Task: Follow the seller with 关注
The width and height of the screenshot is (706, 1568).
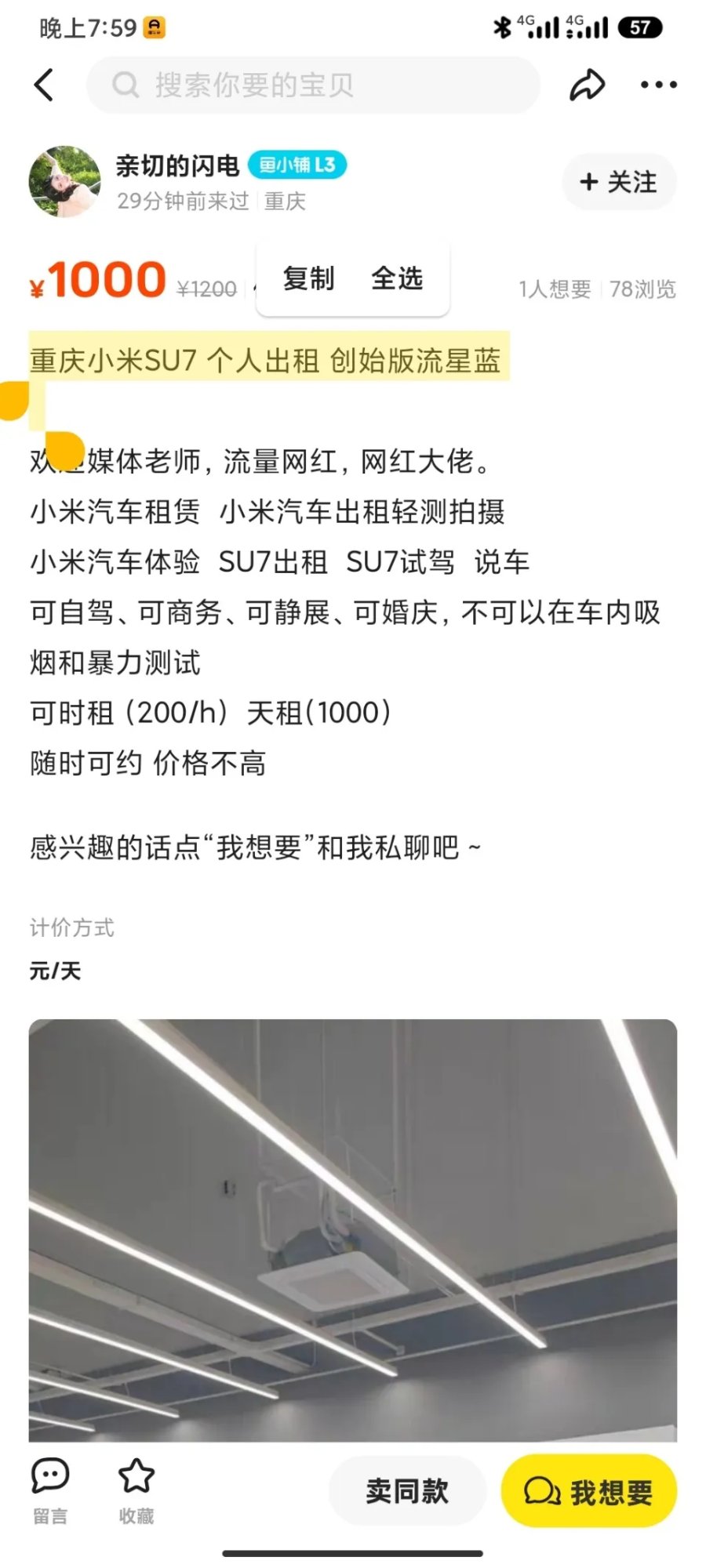Action: (x=619, y=183)
